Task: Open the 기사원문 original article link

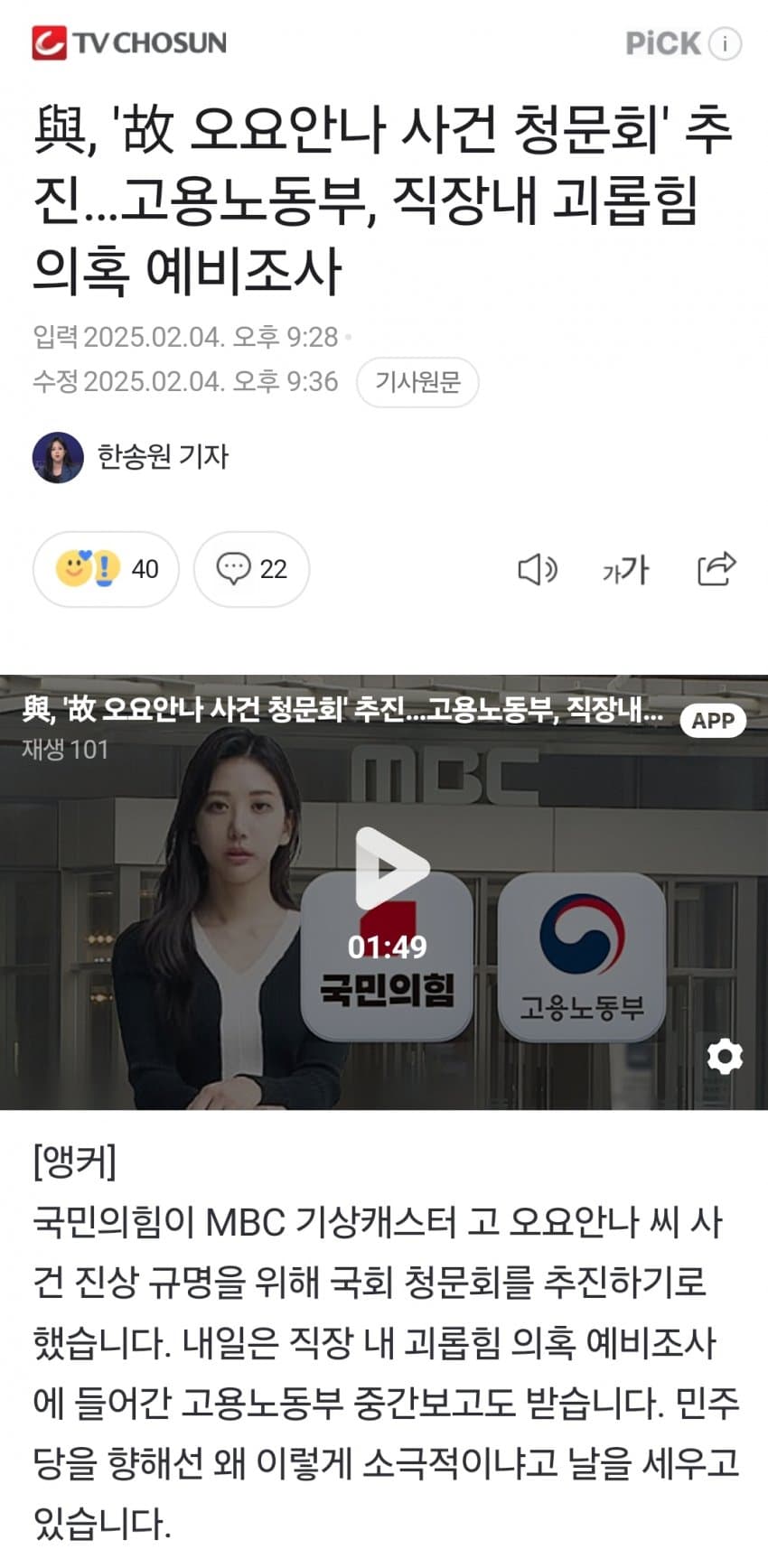Action: point(417,382)
